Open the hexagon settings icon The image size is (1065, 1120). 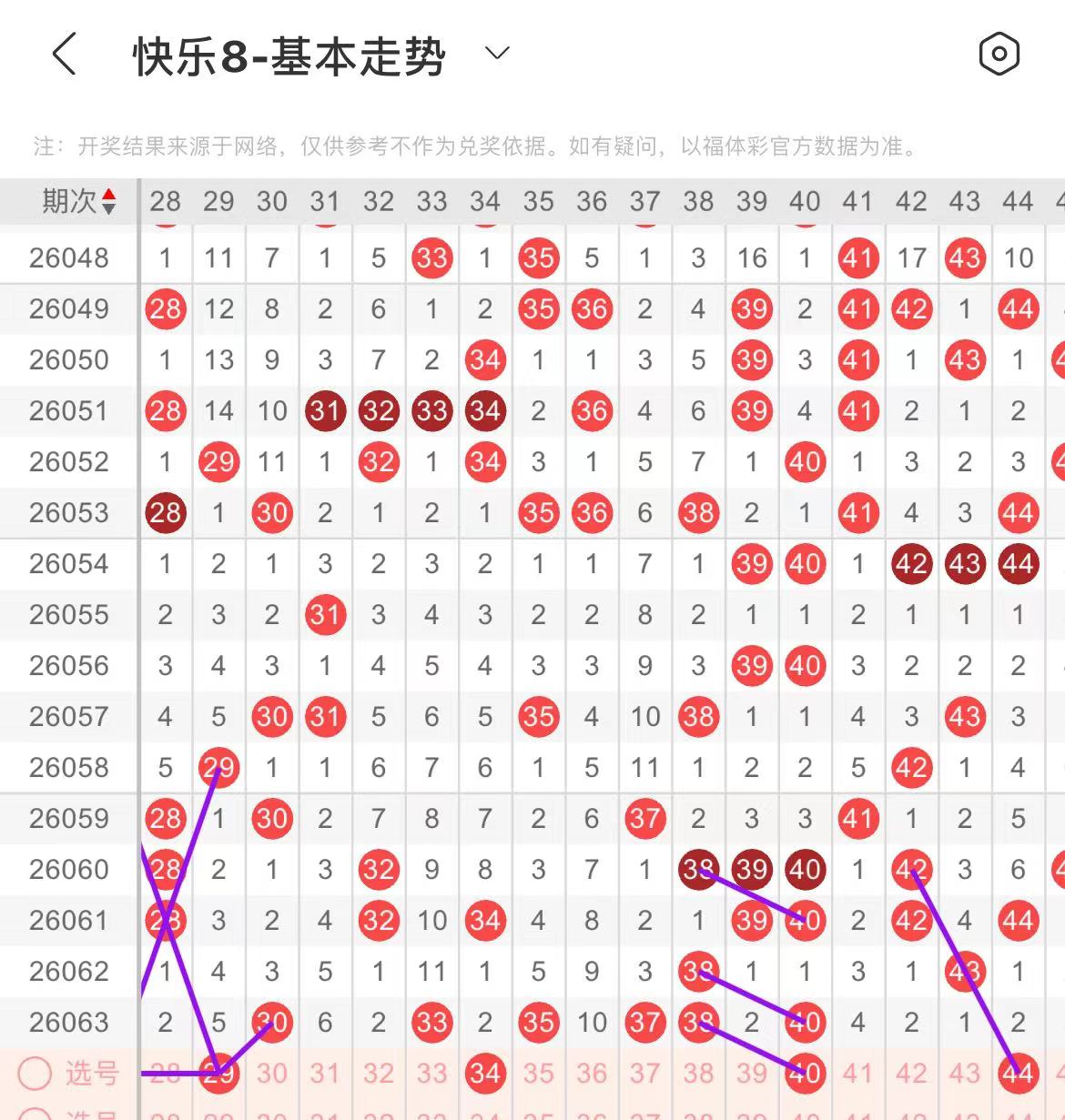point(999,55)
